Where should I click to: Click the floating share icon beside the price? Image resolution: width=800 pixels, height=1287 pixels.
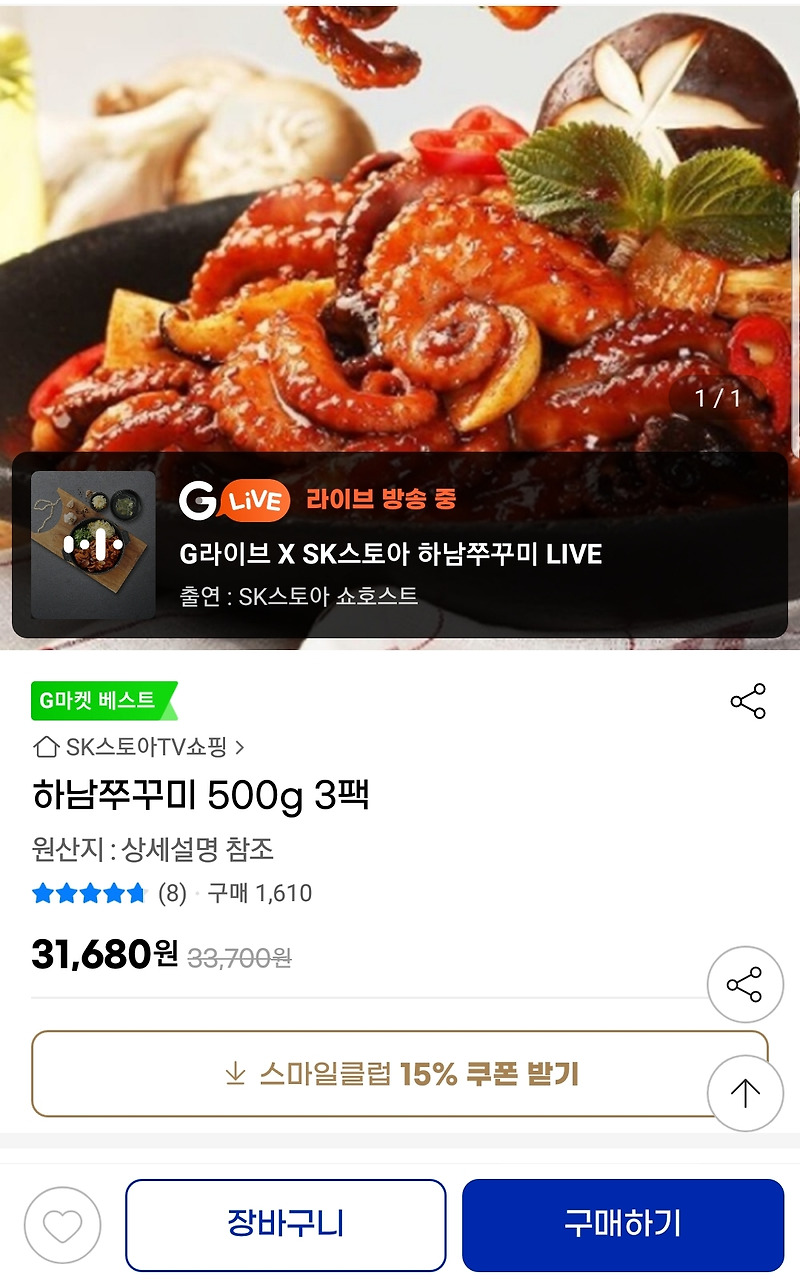(744, 984)
